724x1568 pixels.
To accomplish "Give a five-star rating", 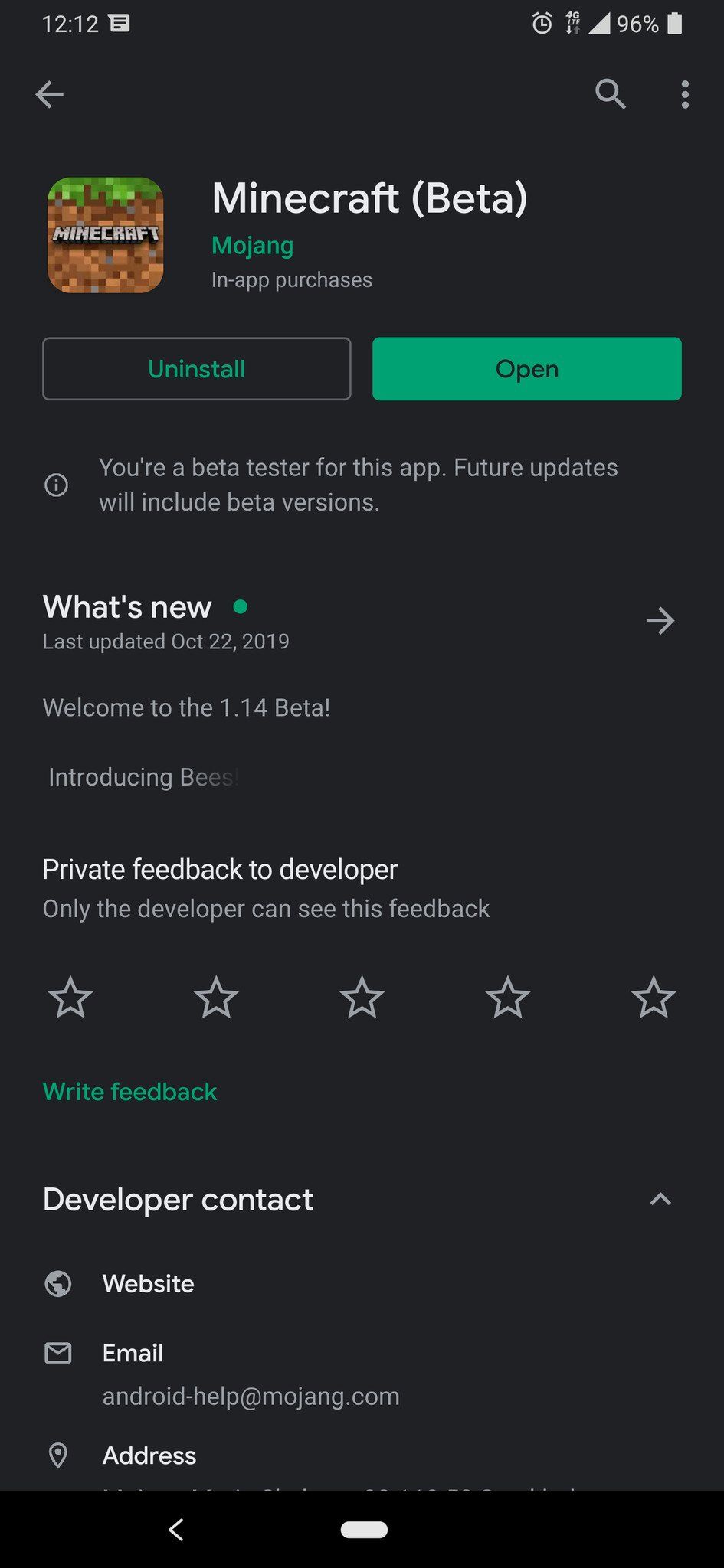I will pos(653,998).
